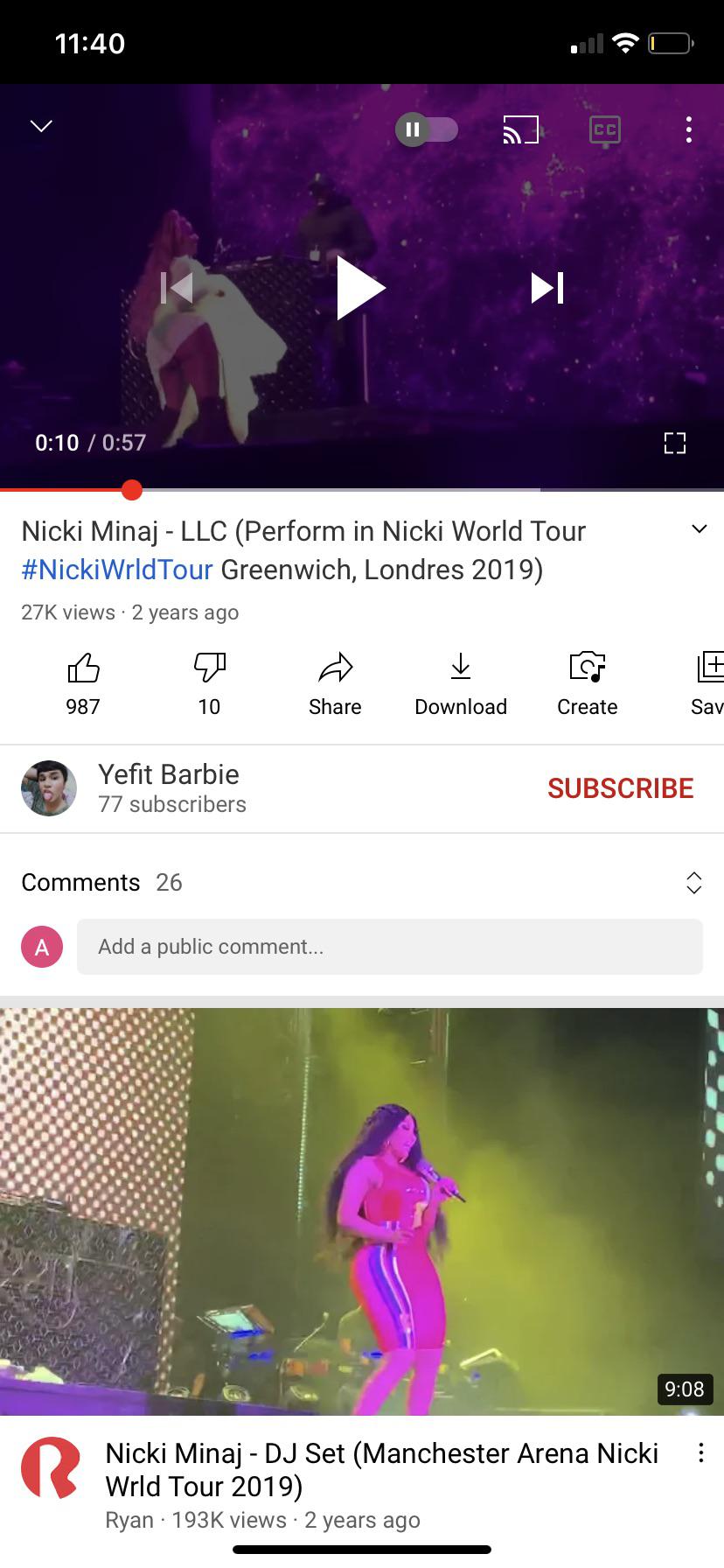Viewport: 724px width, 1568px height.
Task: Expand the Comments section
Action: click(693, 882)
